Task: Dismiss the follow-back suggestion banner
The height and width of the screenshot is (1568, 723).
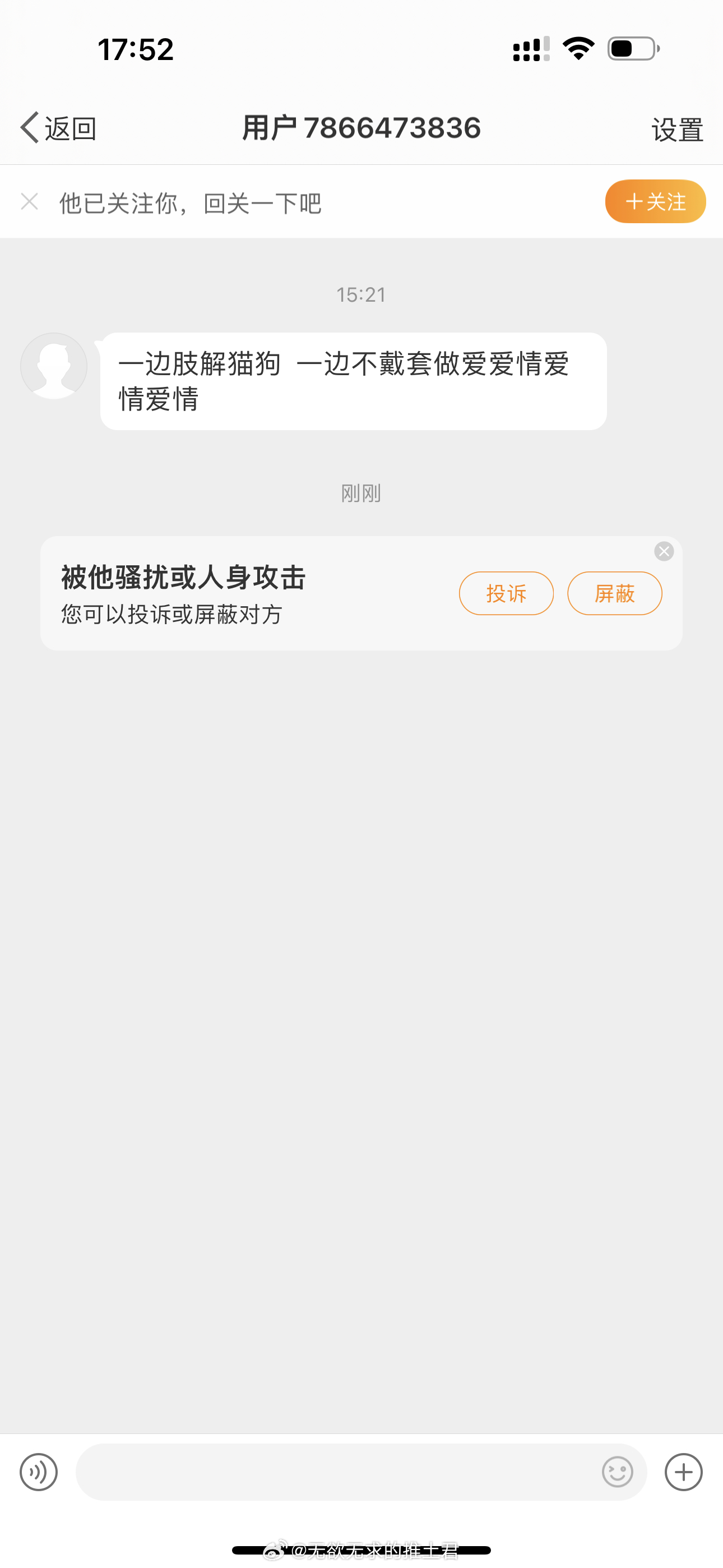Action: click(30, 201)
